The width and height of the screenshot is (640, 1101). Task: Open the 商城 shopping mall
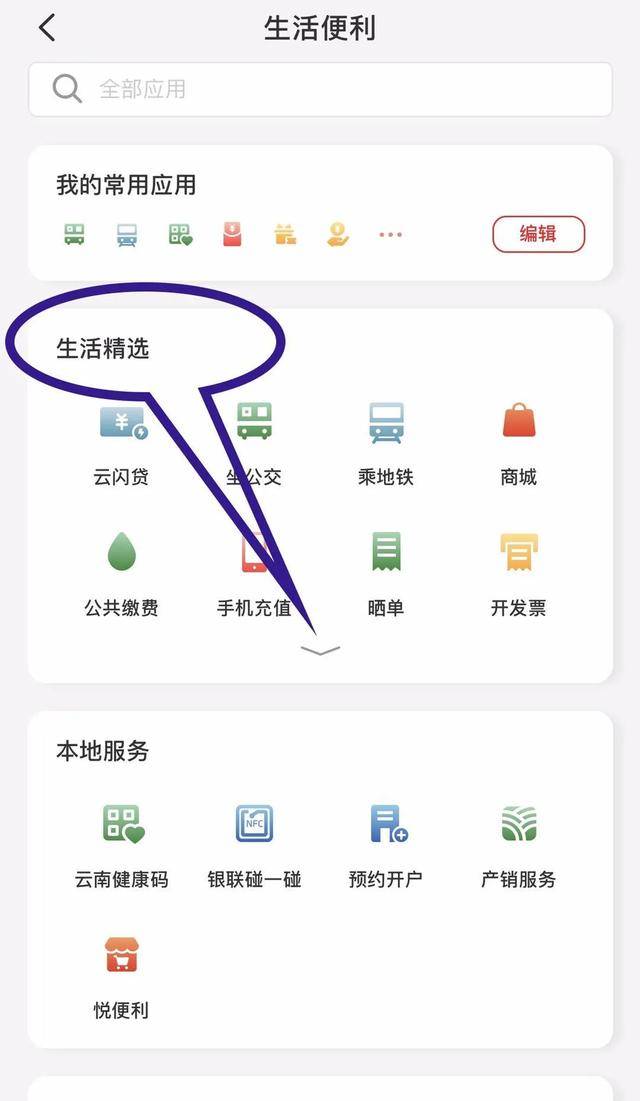518,444
